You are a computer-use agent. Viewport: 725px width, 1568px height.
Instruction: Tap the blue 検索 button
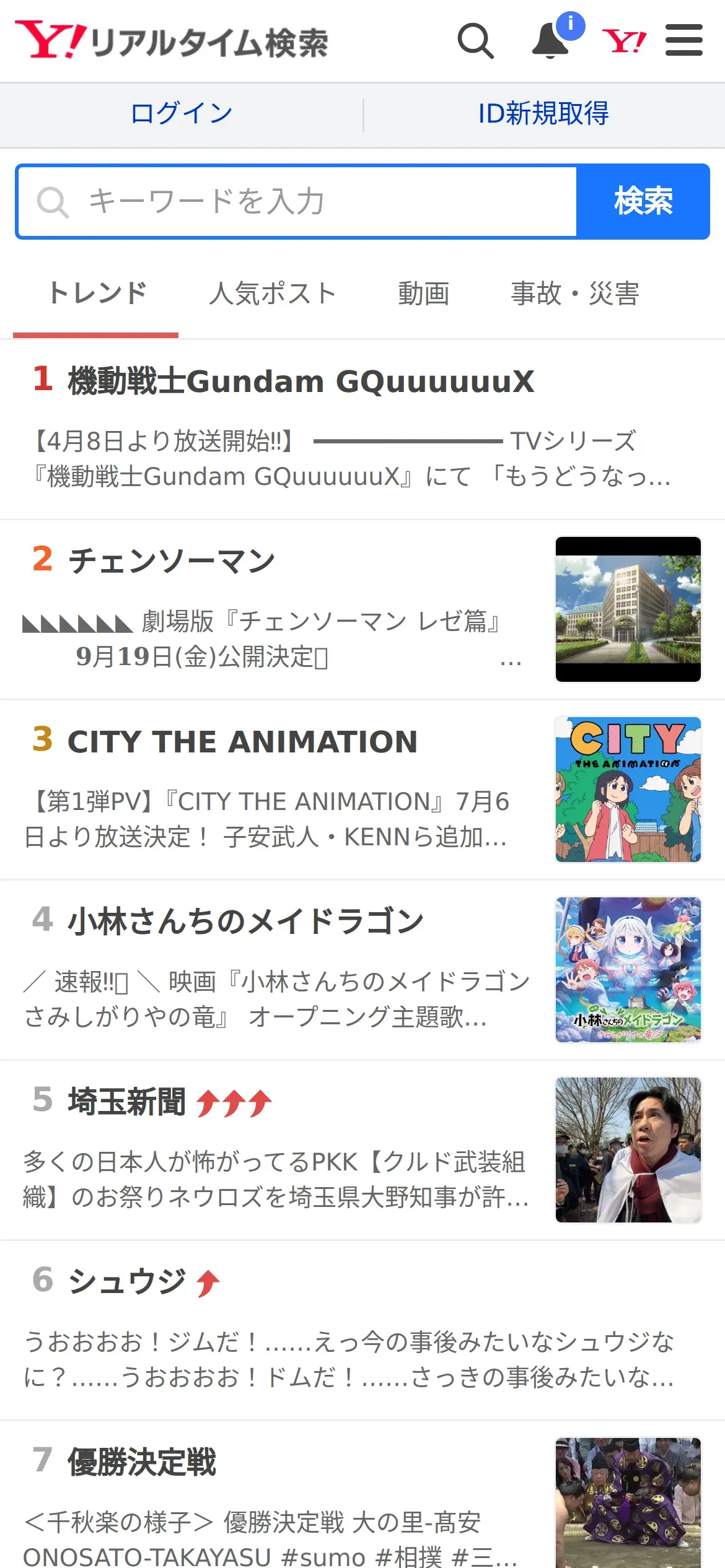[x=643, y=202]
